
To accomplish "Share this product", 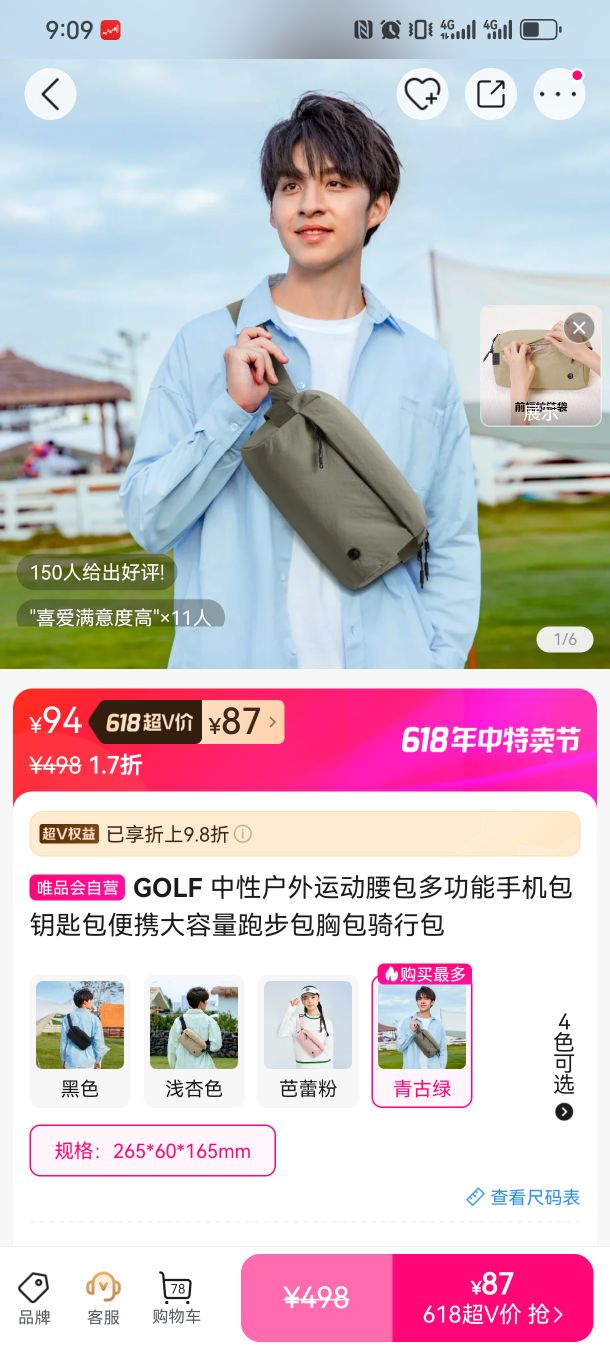I will [491, 94].
